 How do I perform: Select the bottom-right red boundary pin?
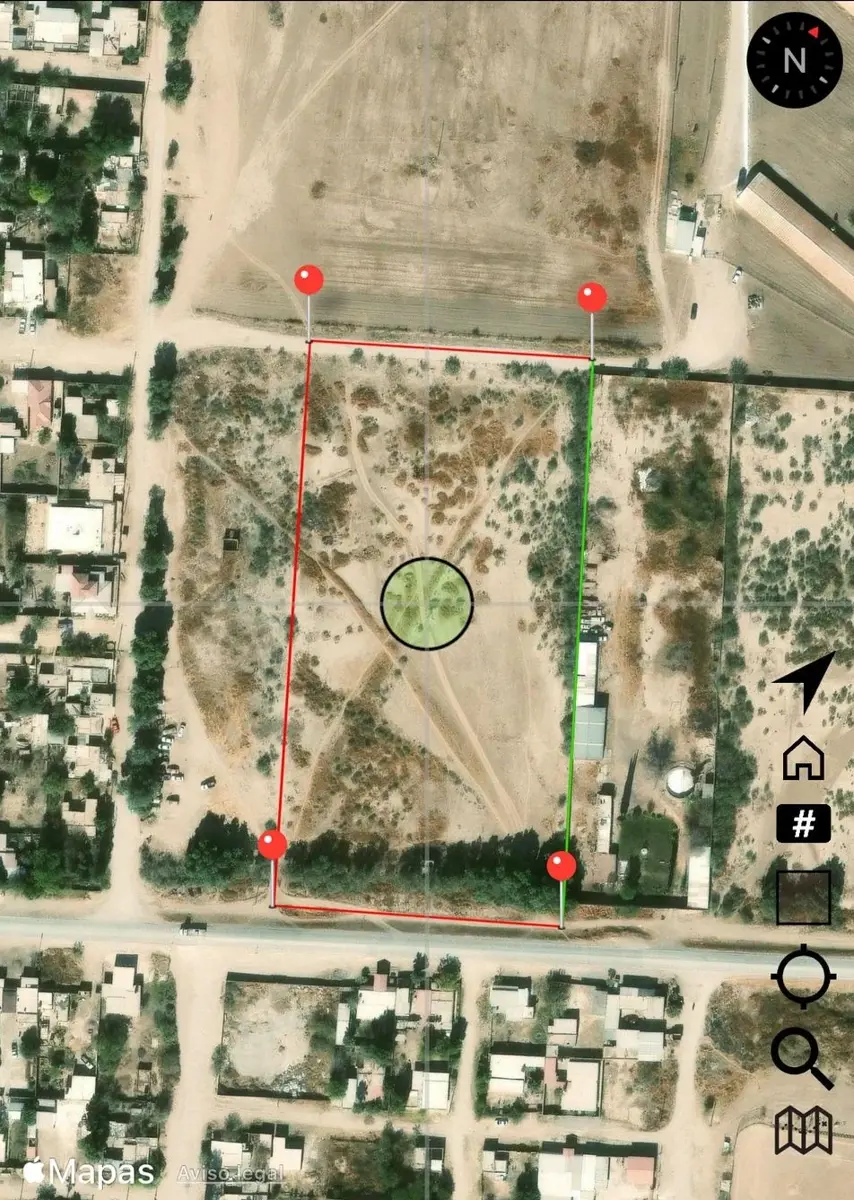coord(561,866)
